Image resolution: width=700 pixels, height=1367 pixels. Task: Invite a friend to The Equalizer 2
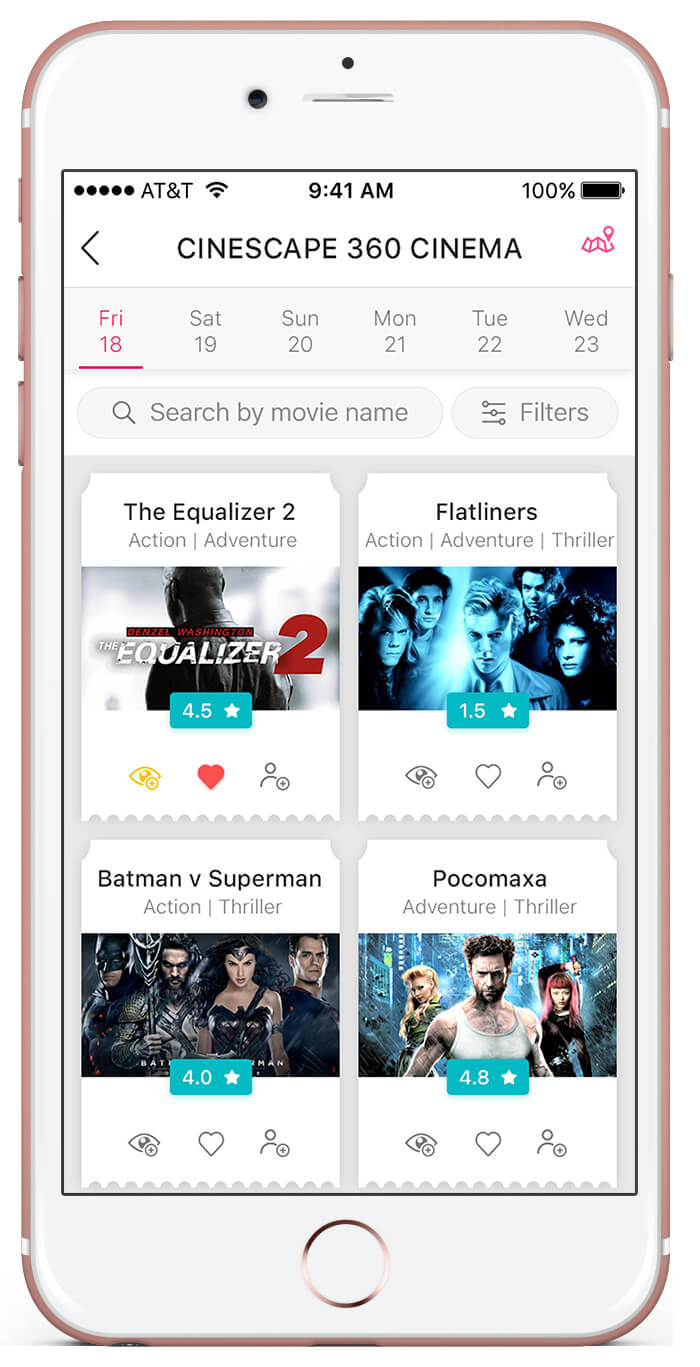275,776
